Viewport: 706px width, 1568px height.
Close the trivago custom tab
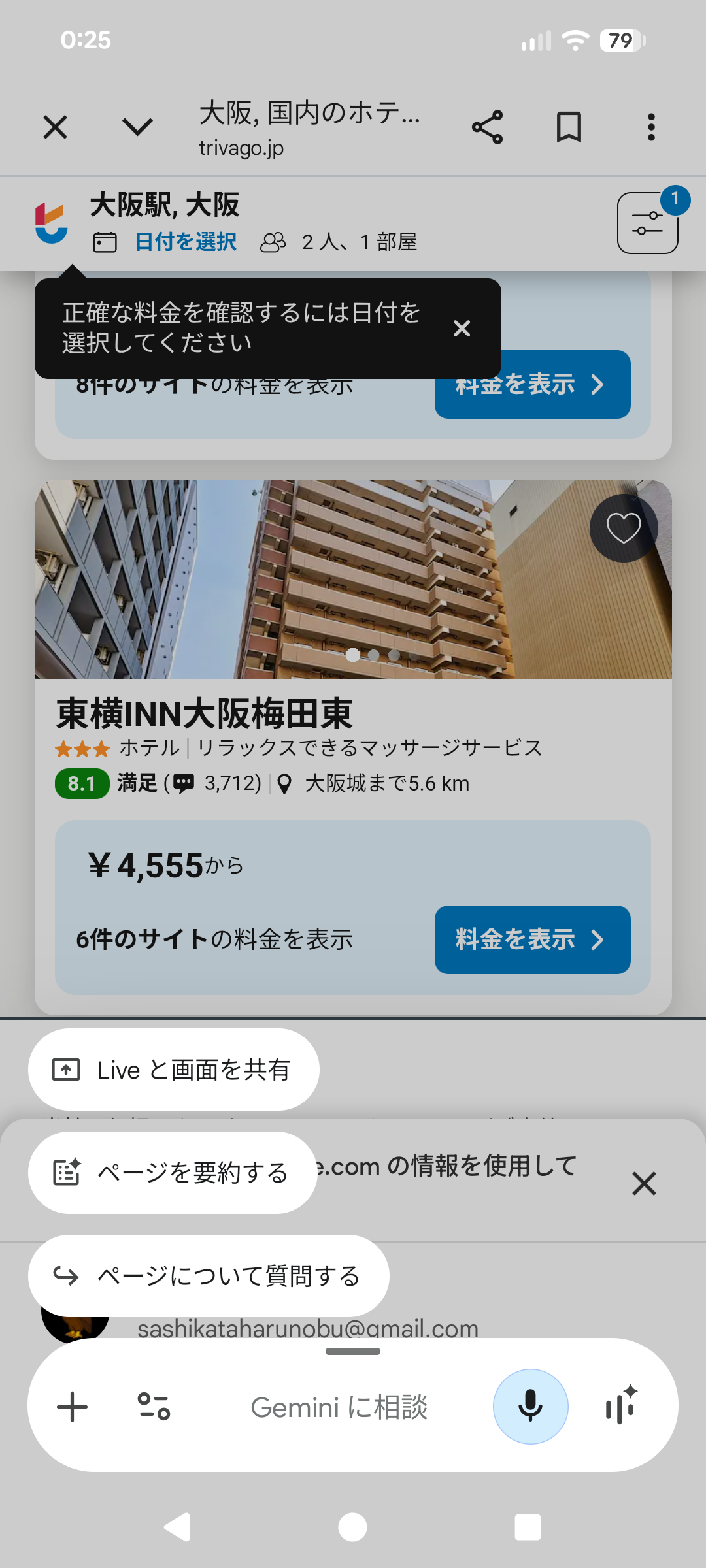[56, 127]
